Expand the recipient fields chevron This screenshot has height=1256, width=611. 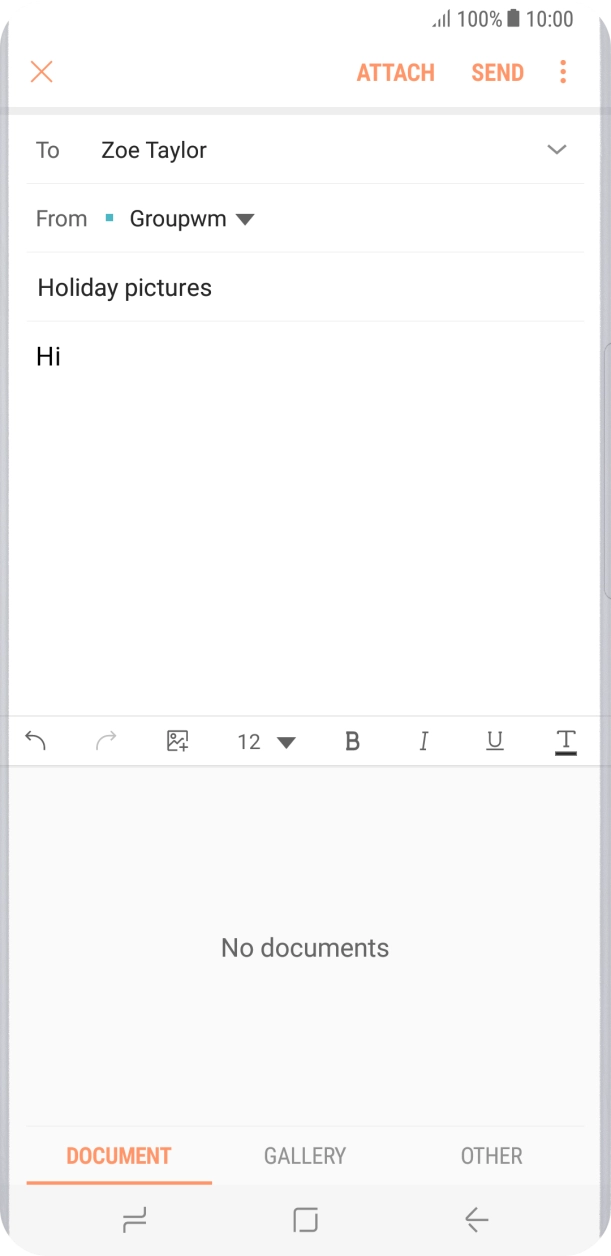pos(557,150)
